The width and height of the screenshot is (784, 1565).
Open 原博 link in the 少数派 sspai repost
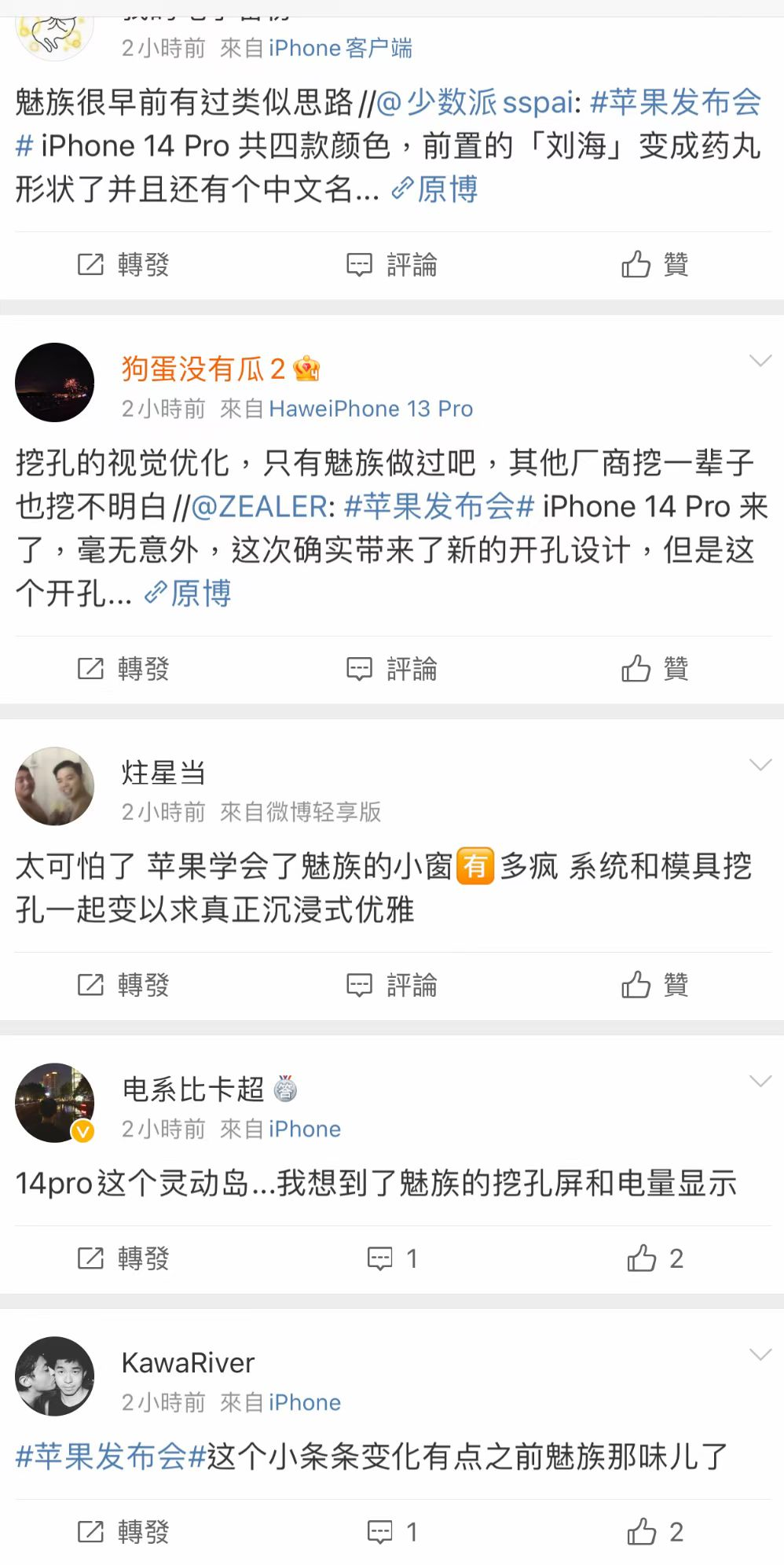click(x=435, y=189)
